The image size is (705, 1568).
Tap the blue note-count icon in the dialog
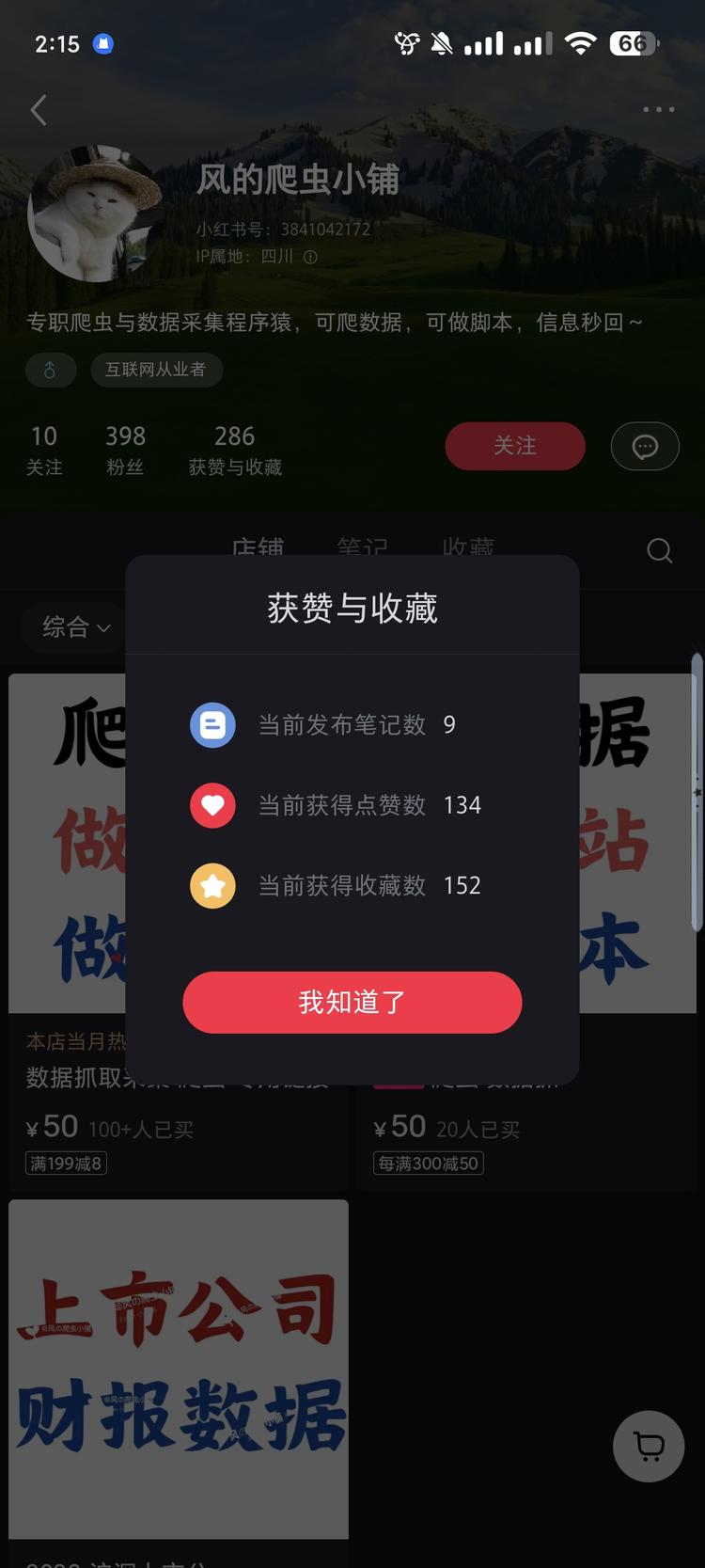pos(212,724)
